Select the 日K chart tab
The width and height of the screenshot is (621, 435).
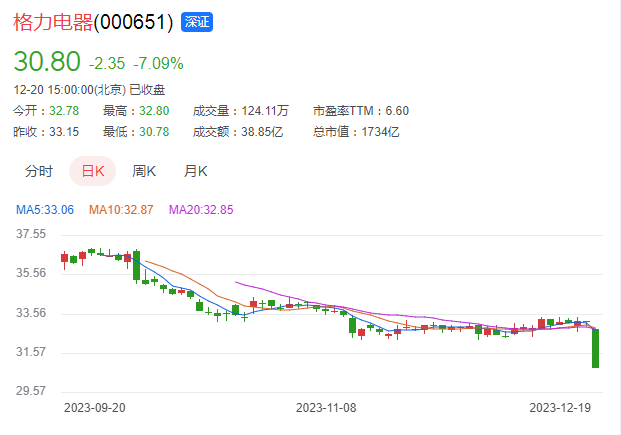click(93, 171)
